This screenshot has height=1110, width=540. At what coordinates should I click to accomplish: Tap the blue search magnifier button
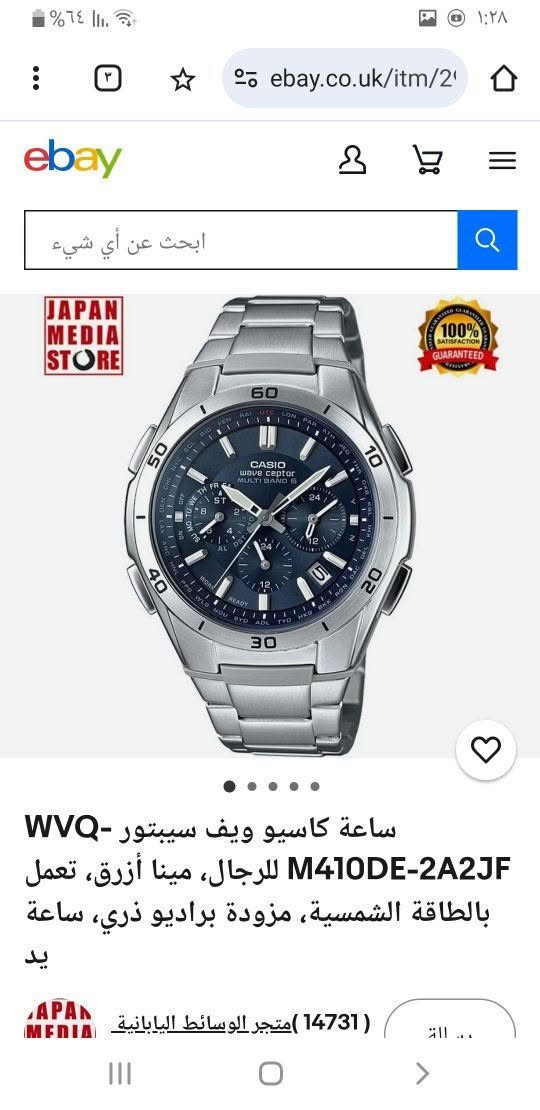(x=488, y=240)
